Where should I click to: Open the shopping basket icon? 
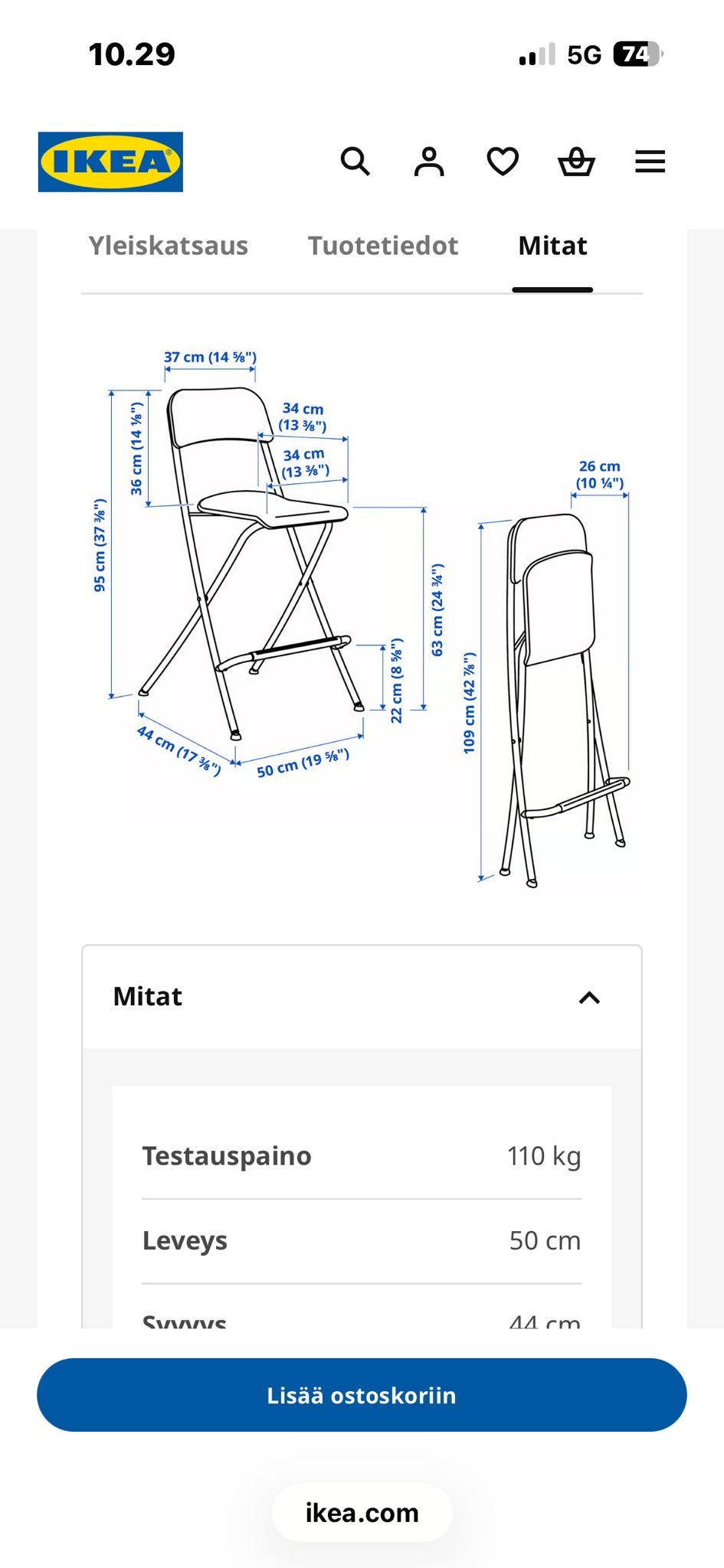click(x=576, y=162)
